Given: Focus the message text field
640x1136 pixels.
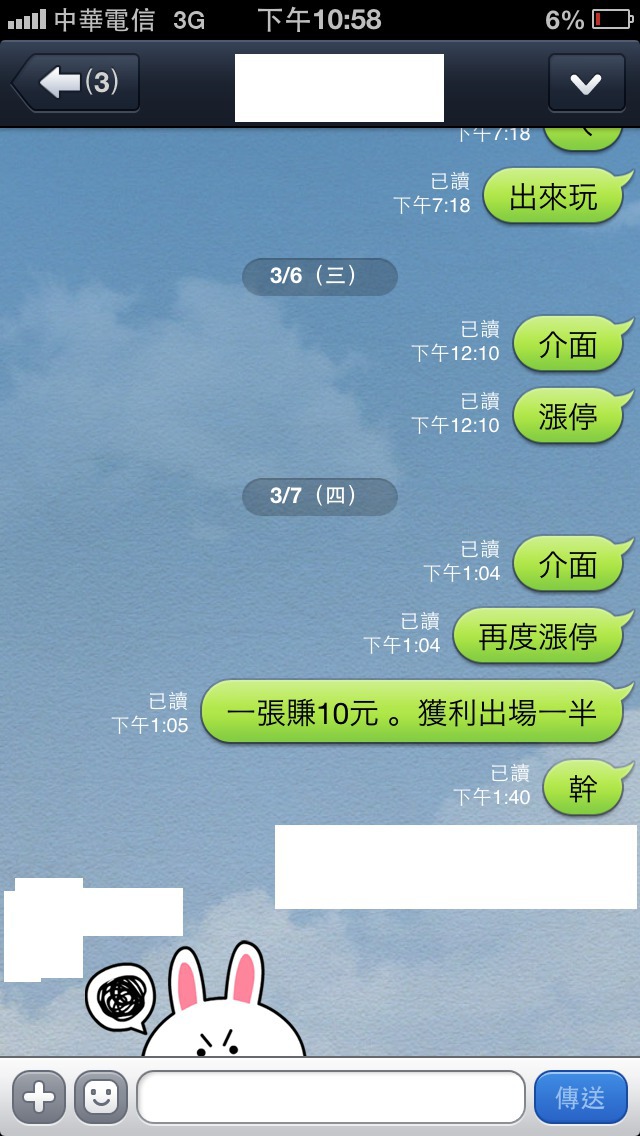Looking at the screenshot, I should (x=330, y=1098).
